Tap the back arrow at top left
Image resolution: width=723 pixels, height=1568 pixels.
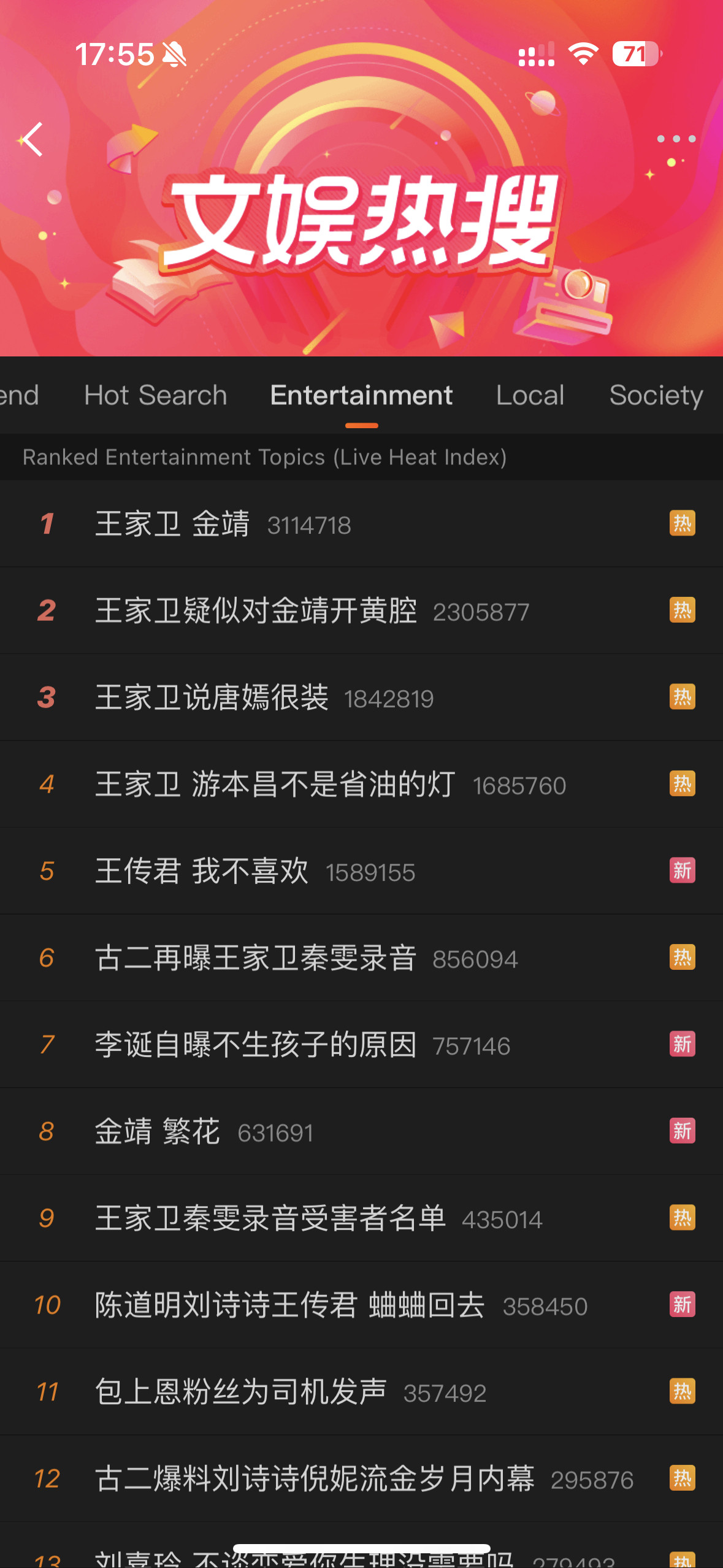click(x=34, y=140)
